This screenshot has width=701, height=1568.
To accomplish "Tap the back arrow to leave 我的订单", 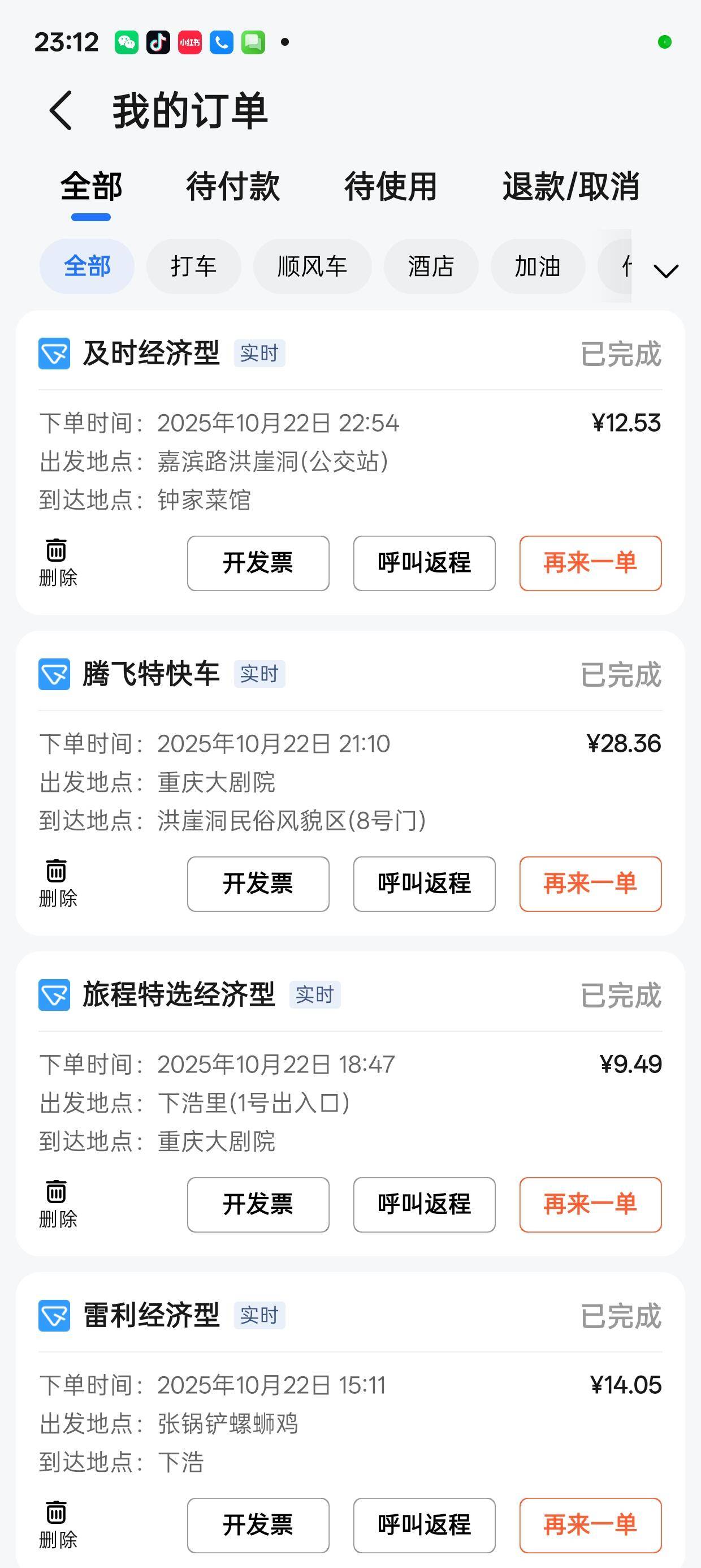I will click(60, 111).
